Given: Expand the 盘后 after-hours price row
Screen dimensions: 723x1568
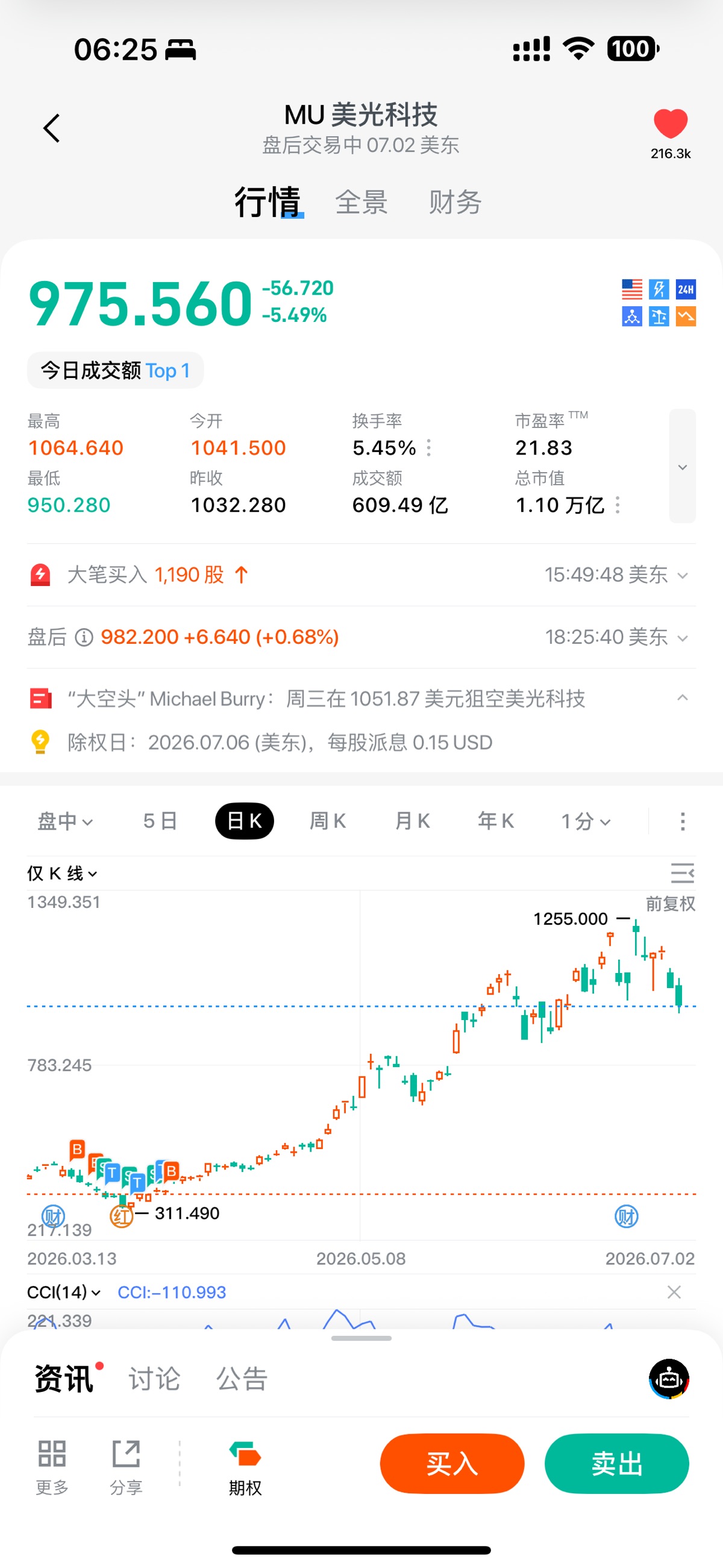Looking at the screenshot, I should 361,637.
